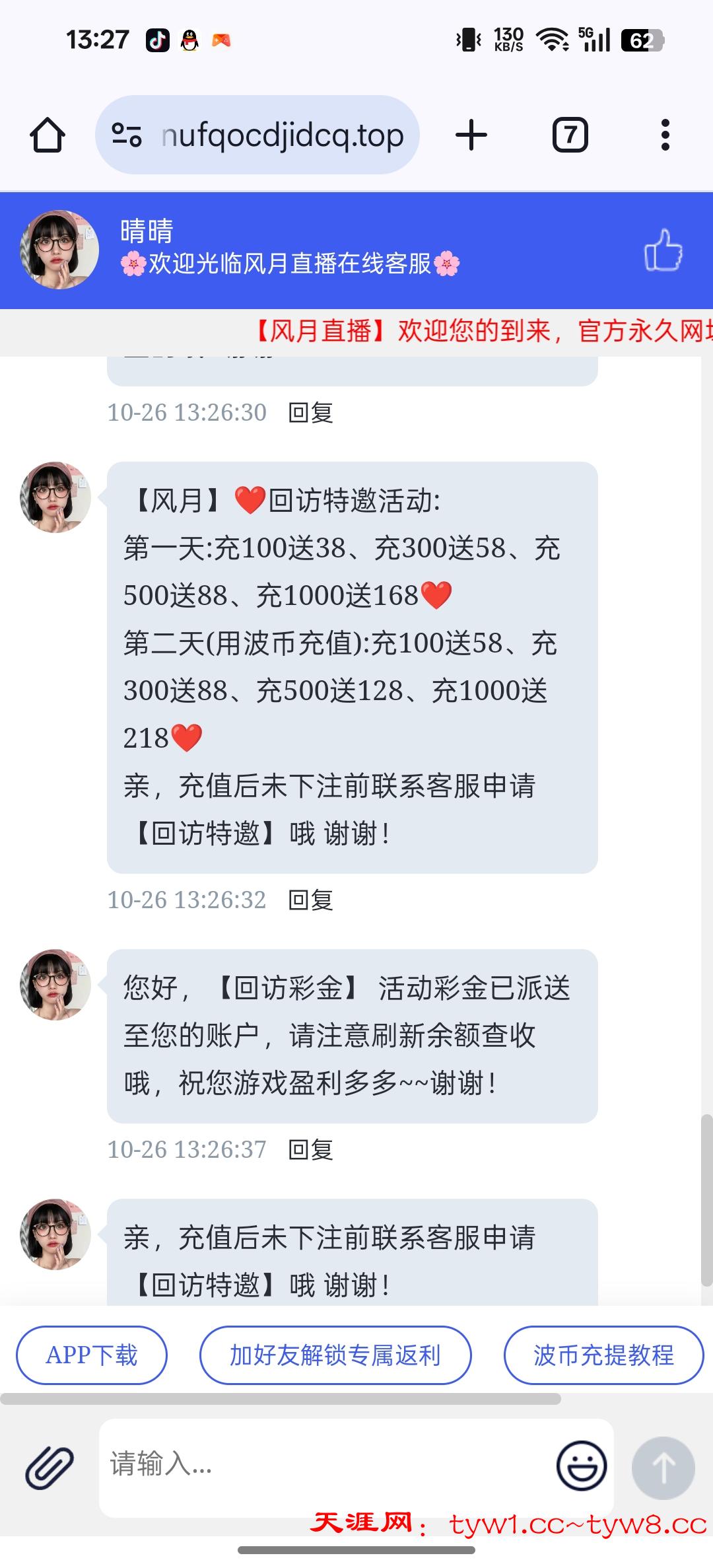The height and width of the screenshot is (1568, 713).
Task: Tap the URL address bar
Action: pos(283,135)
